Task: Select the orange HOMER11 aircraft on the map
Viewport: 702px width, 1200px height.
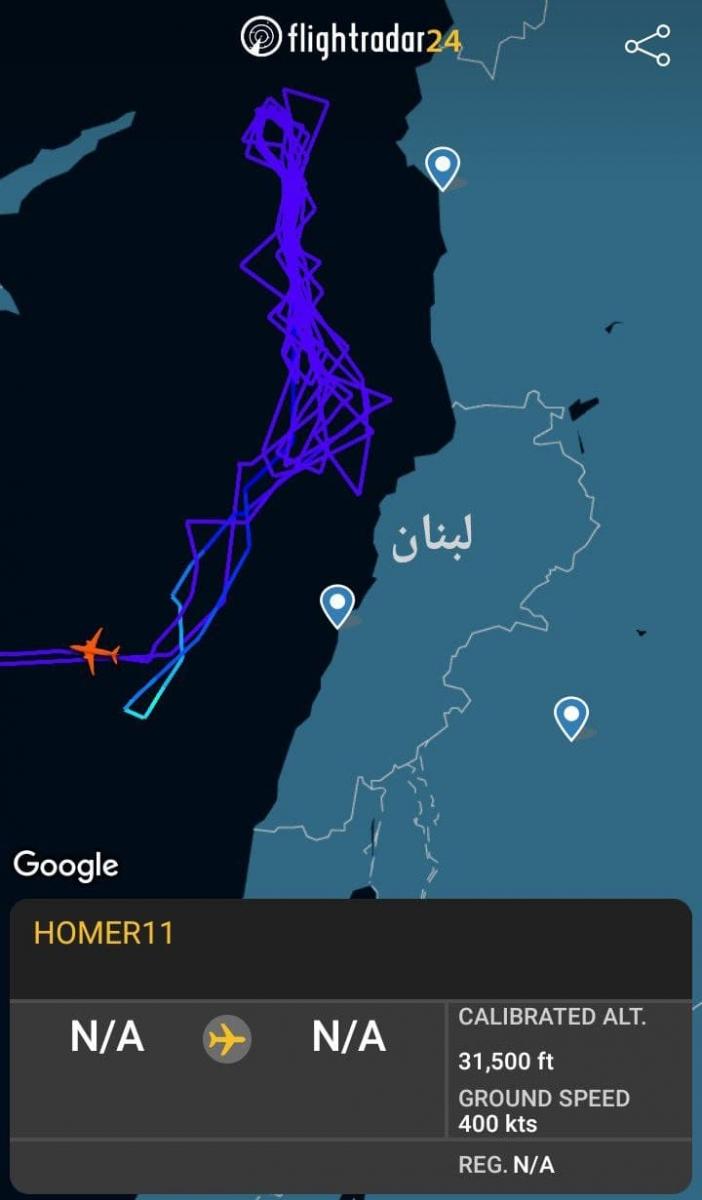Action: pyautogui.click(x=95, y=651)
